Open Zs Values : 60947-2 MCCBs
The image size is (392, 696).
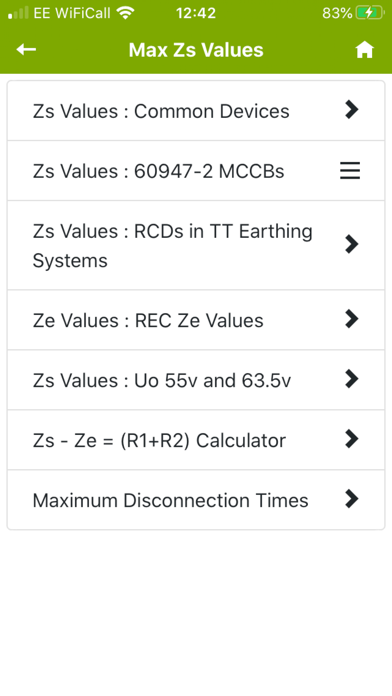pos(196,171)
